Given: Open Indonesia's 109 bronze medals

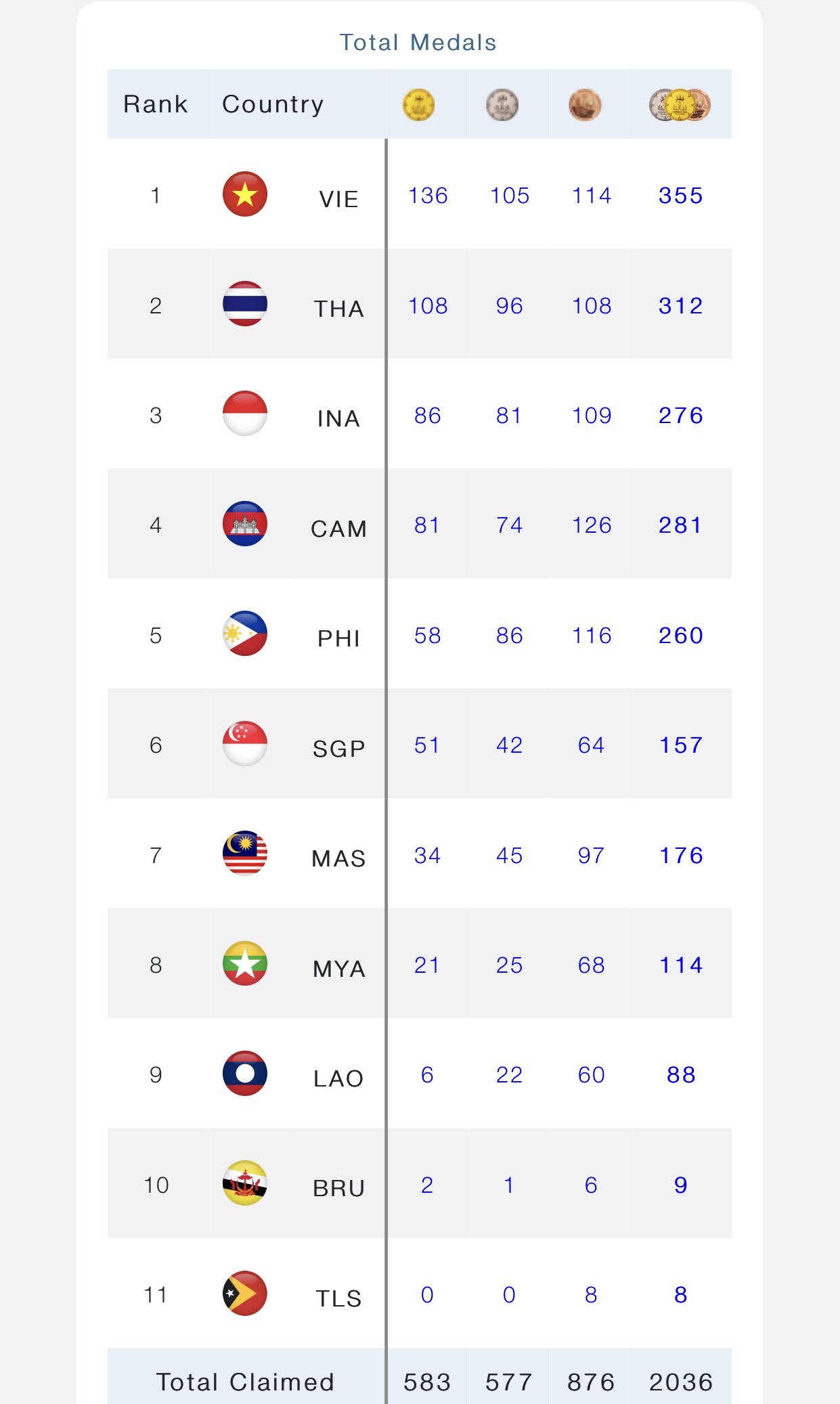Looking at the screenshot, I should (x=592, y=416).
